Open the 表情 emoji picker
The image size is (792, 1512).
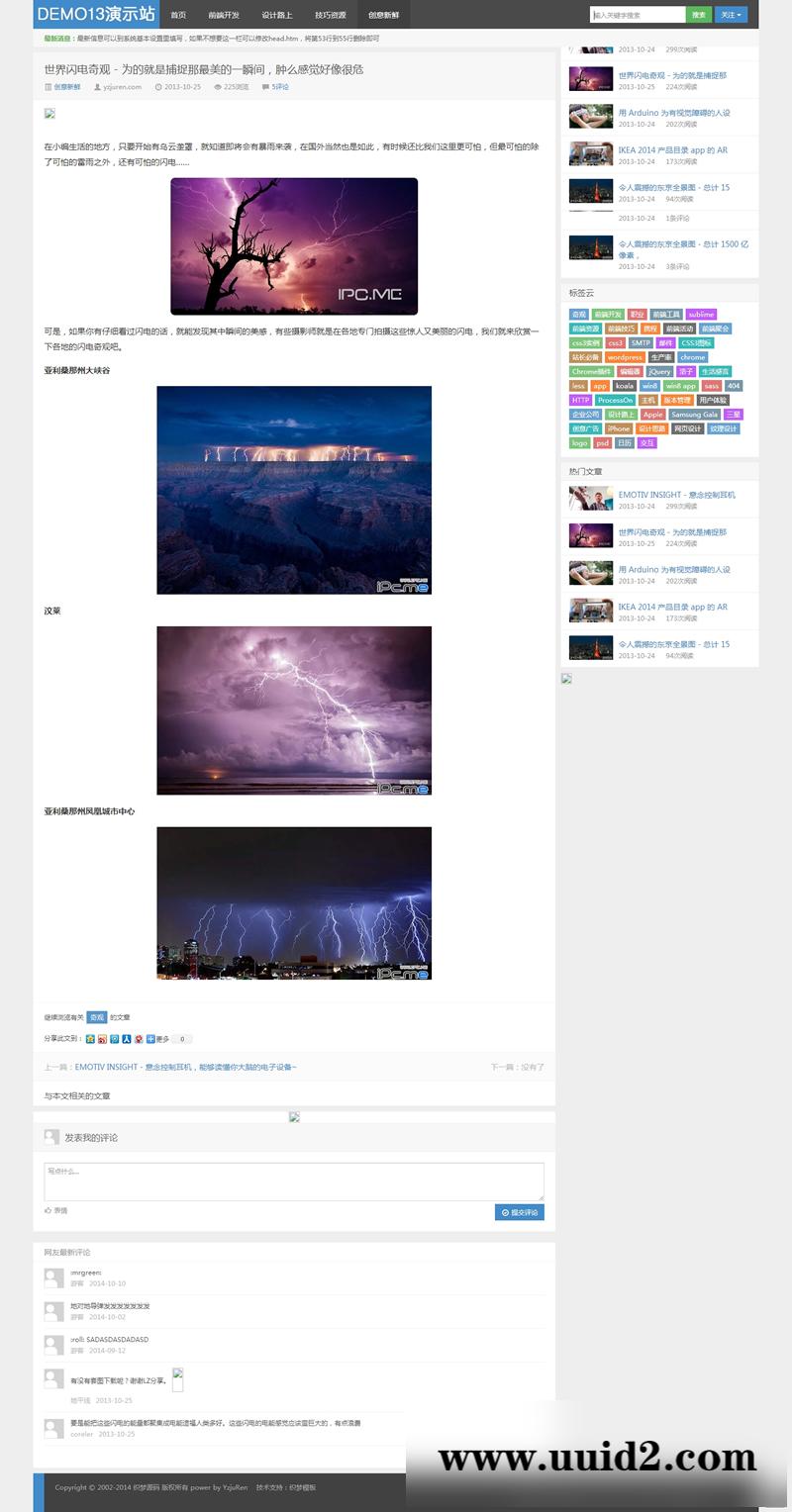point(56,1210)
